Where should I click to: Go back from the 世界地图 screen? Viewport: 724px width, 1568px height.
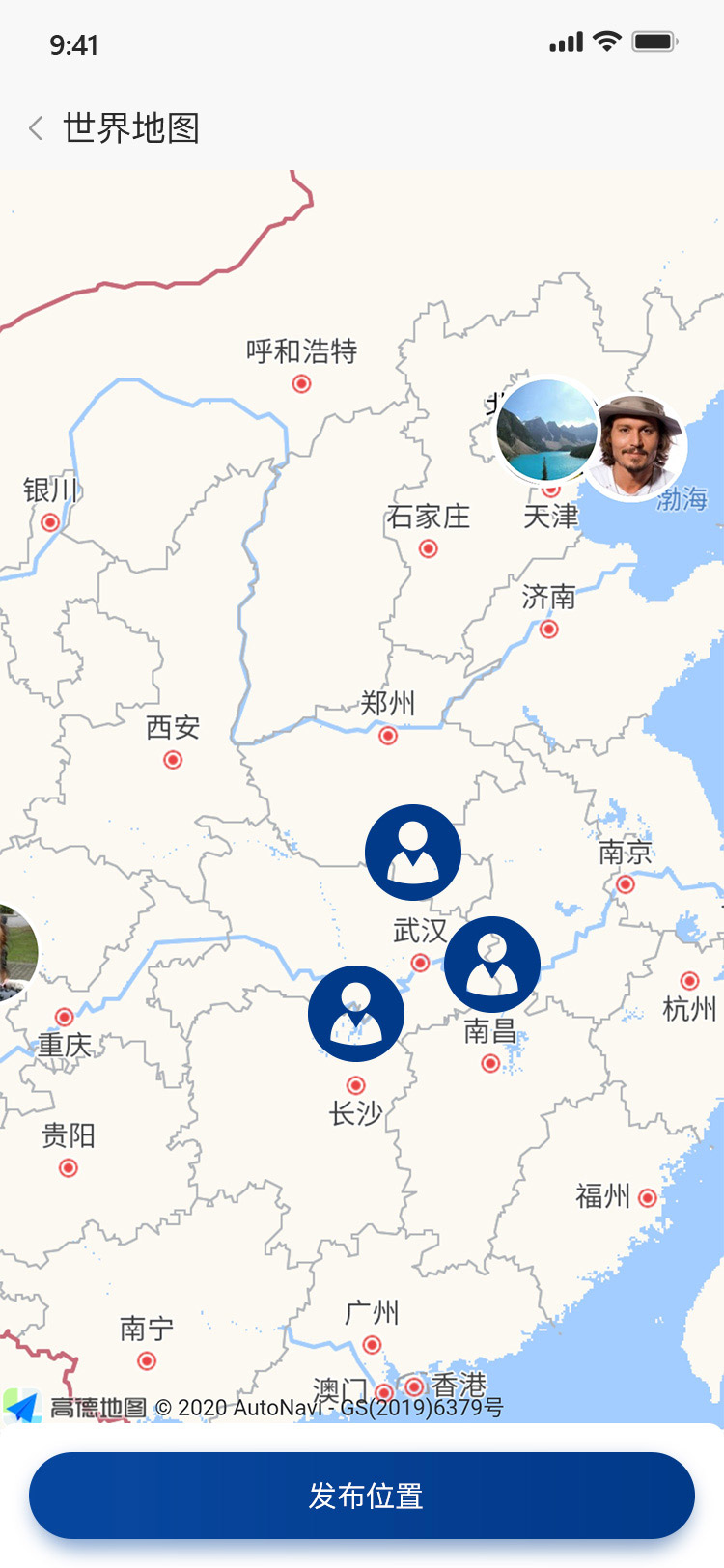click(x=36, y=128)
